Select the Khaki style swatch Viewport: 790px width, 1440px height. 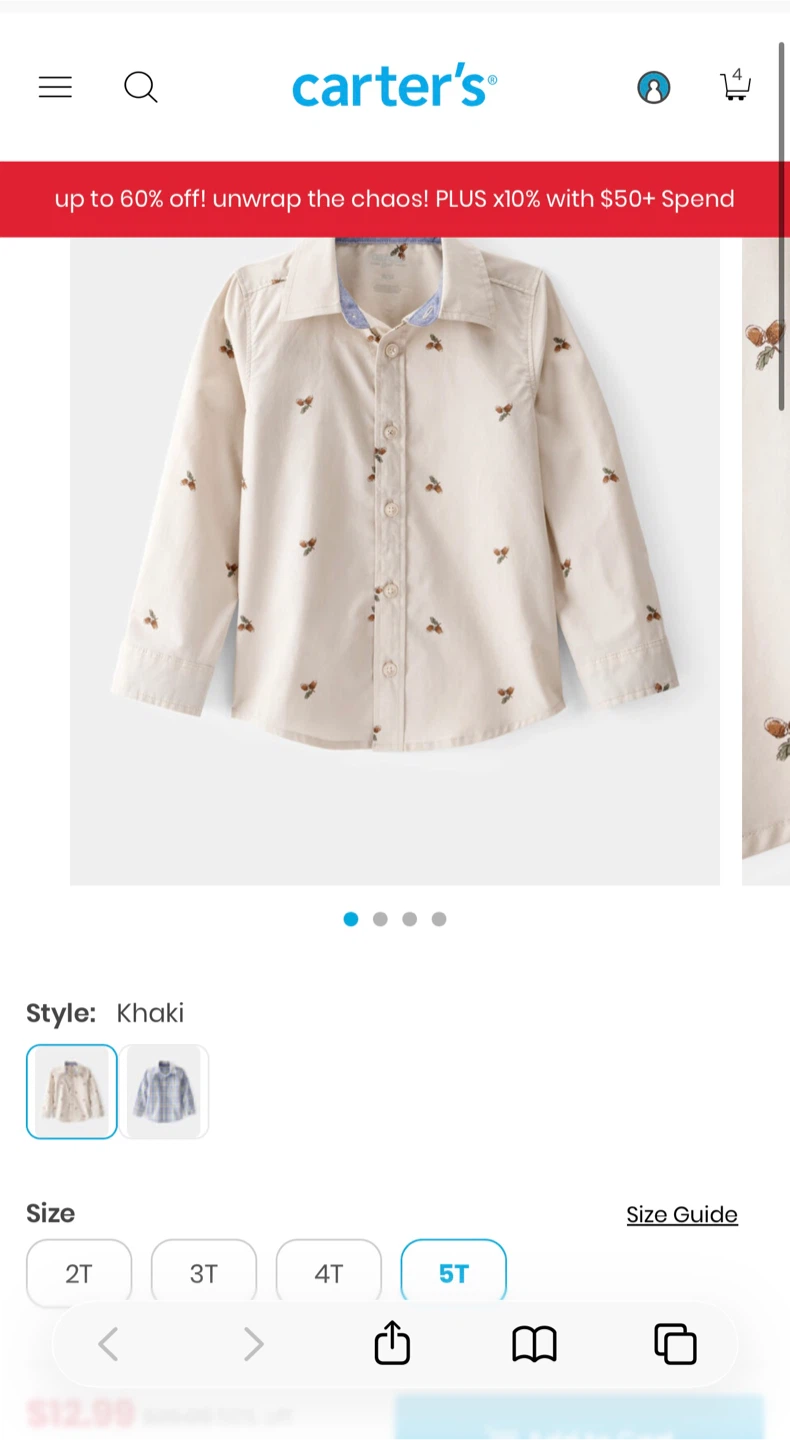pos(72,1091)
